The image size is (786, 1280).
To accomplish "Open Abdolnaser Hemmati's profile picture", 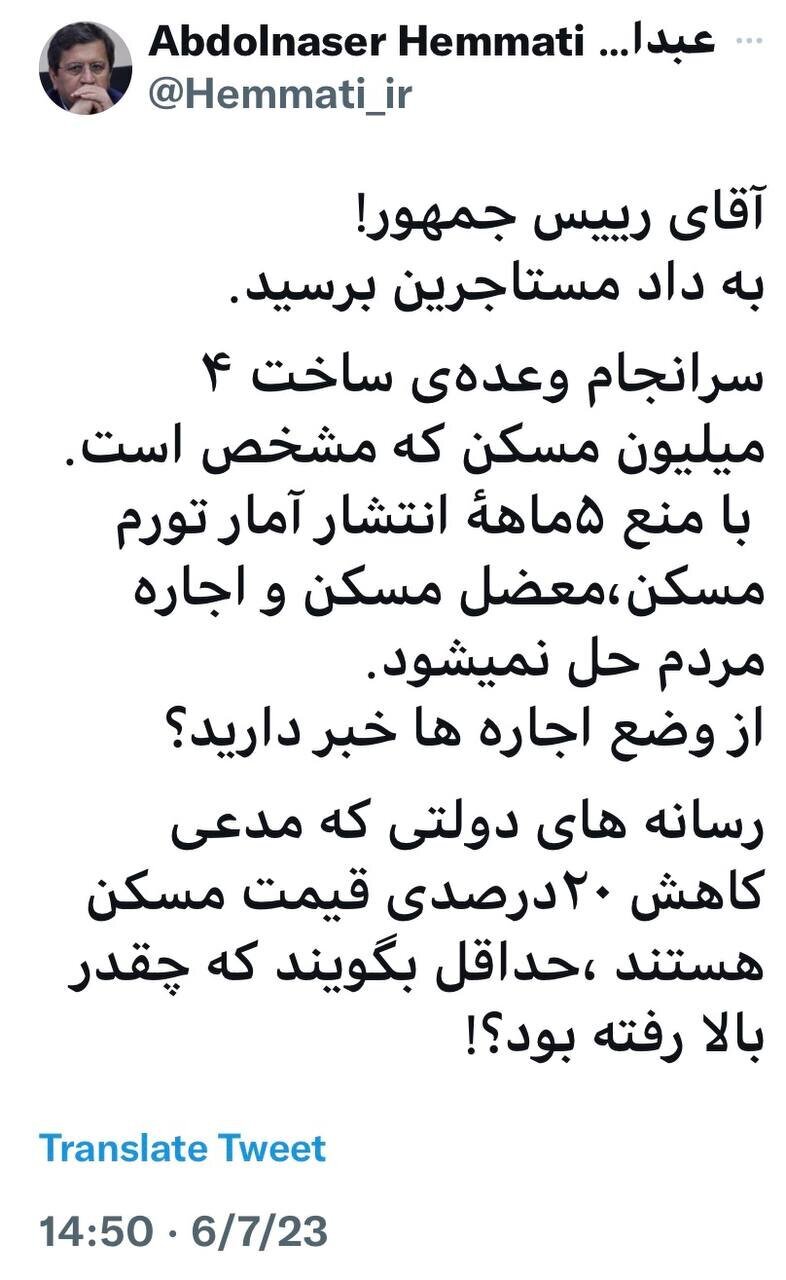I will [x=85, y=68].
